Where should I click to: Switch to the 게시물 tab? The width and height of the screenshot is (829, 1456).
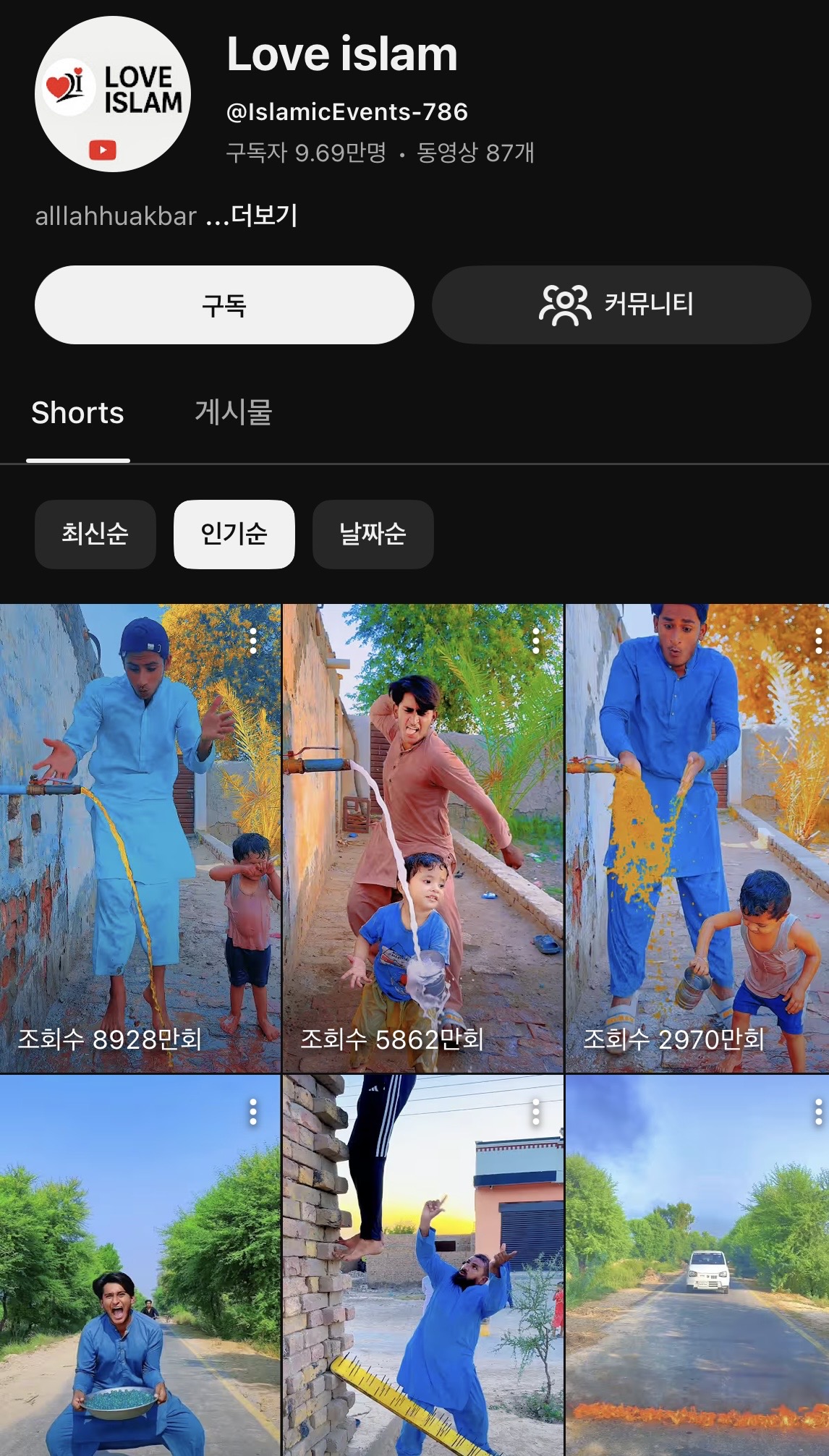[233, 412]
